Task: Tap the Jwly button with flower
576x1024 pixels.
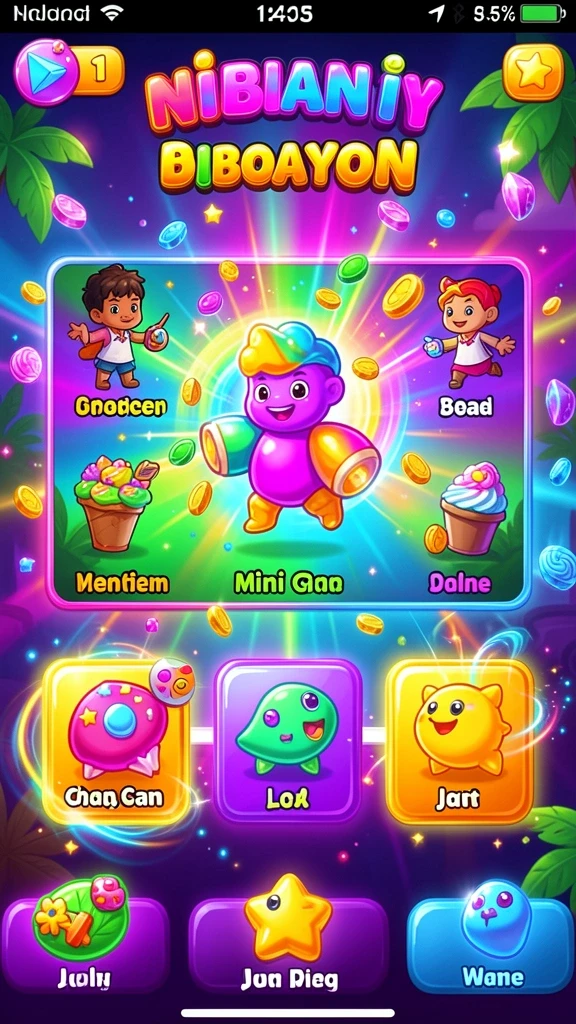Action: (85, 944)
